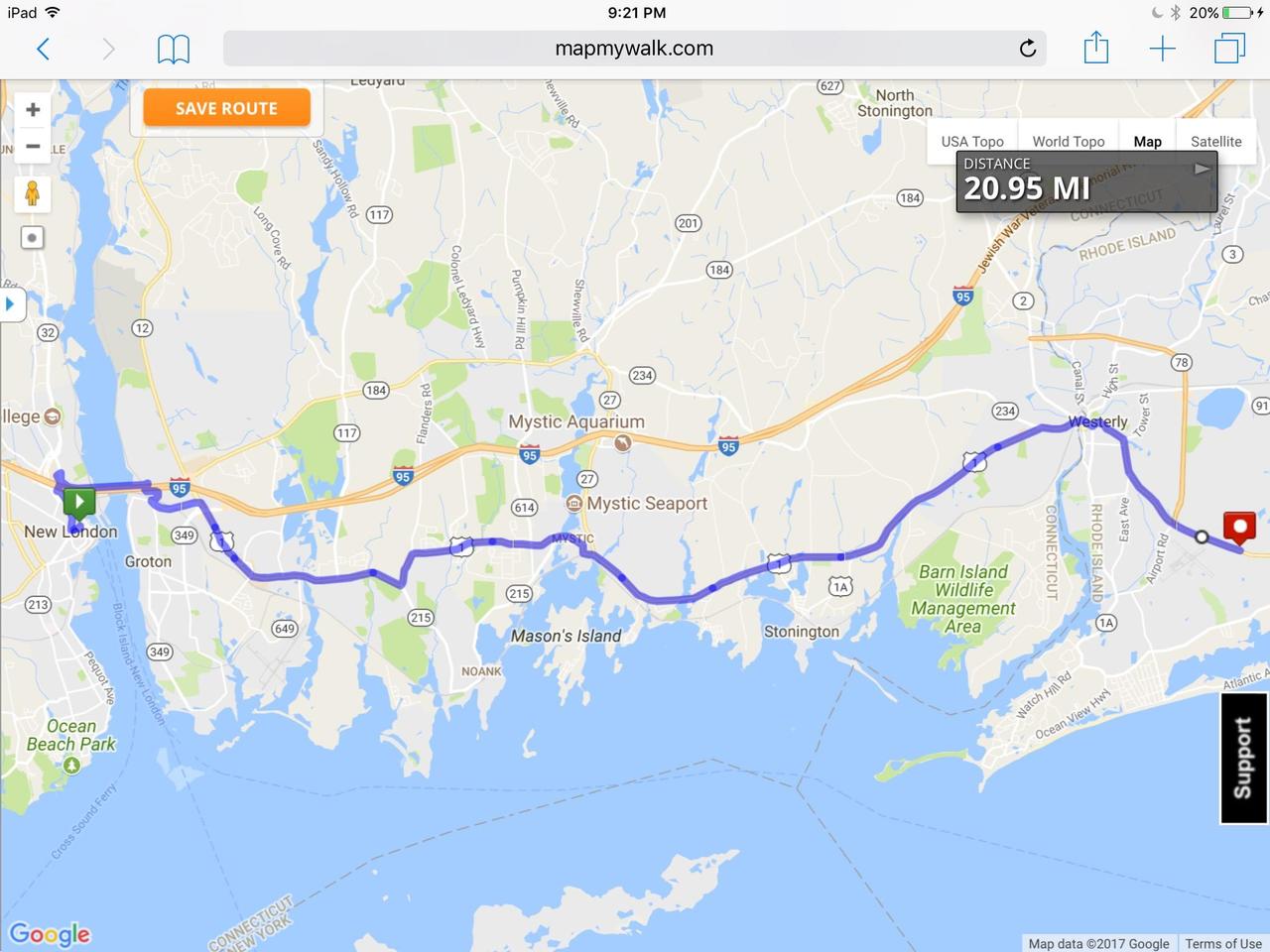This screenshot has width=1270, height=952.
Task: Open the Safari share sheet
Action: 1095,48
